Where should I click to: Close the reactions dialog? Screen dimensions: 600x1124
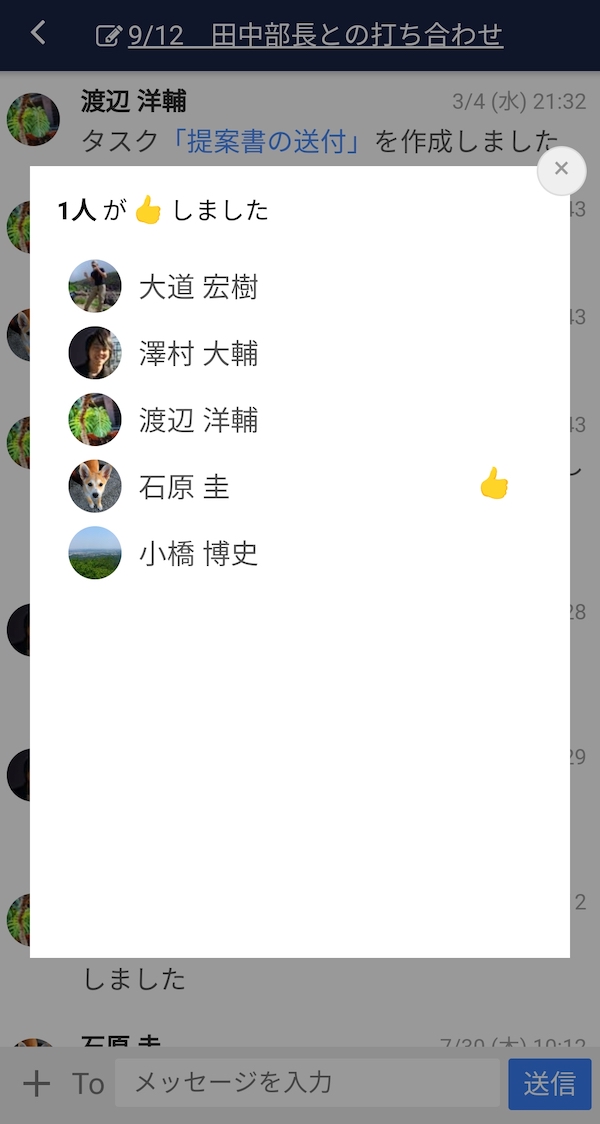point(561,169)
